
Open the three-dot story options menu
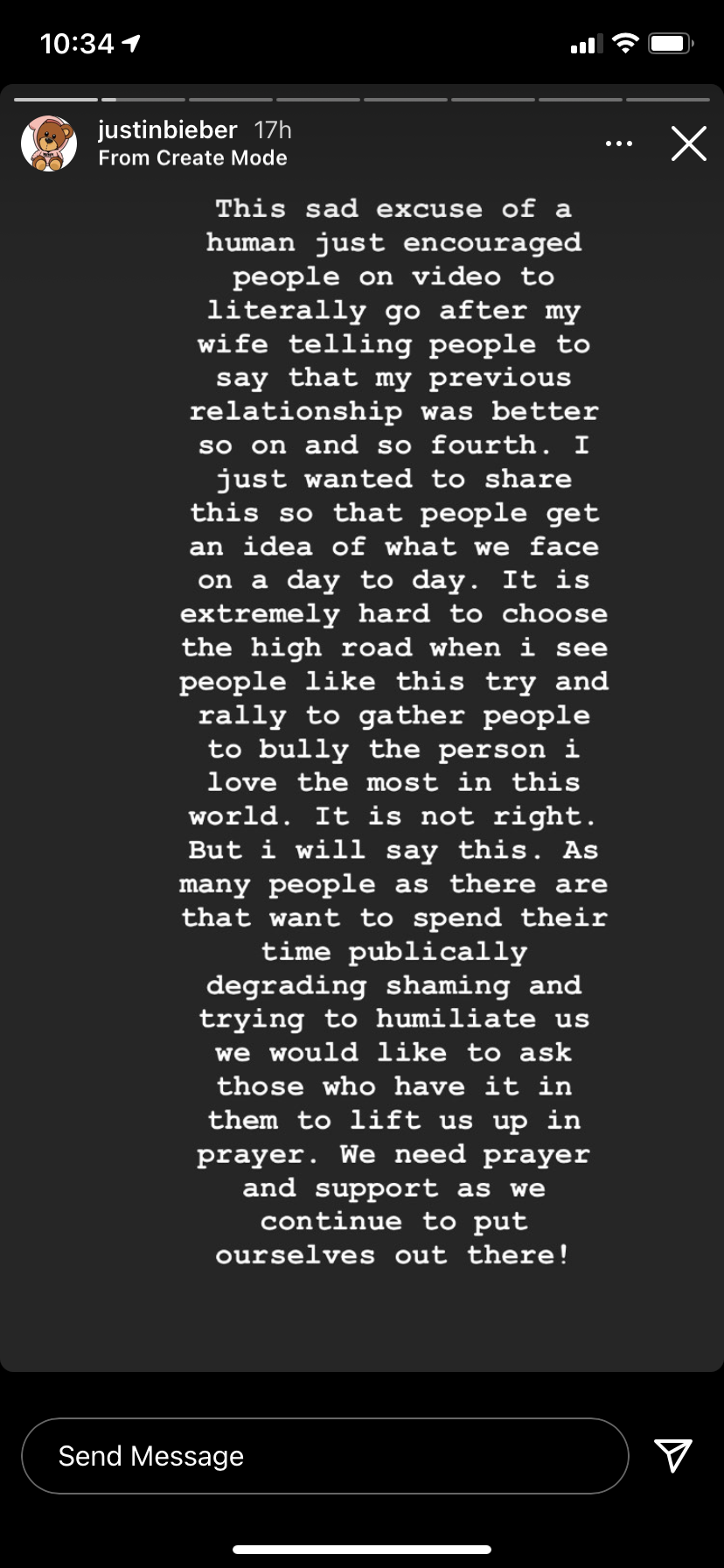[619, 143]
